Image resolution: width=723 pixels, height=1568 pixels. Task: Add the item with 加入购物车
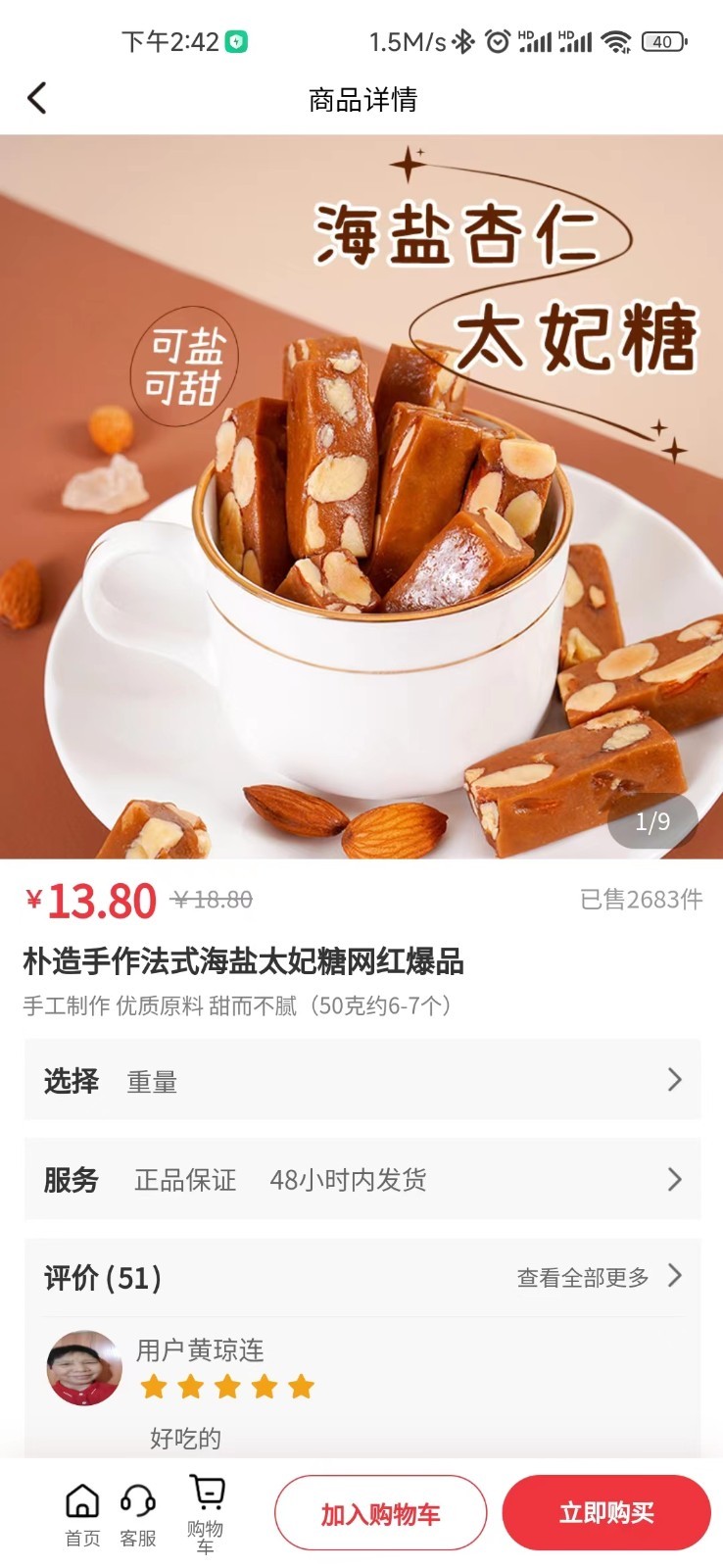[x=380, y=1514]
